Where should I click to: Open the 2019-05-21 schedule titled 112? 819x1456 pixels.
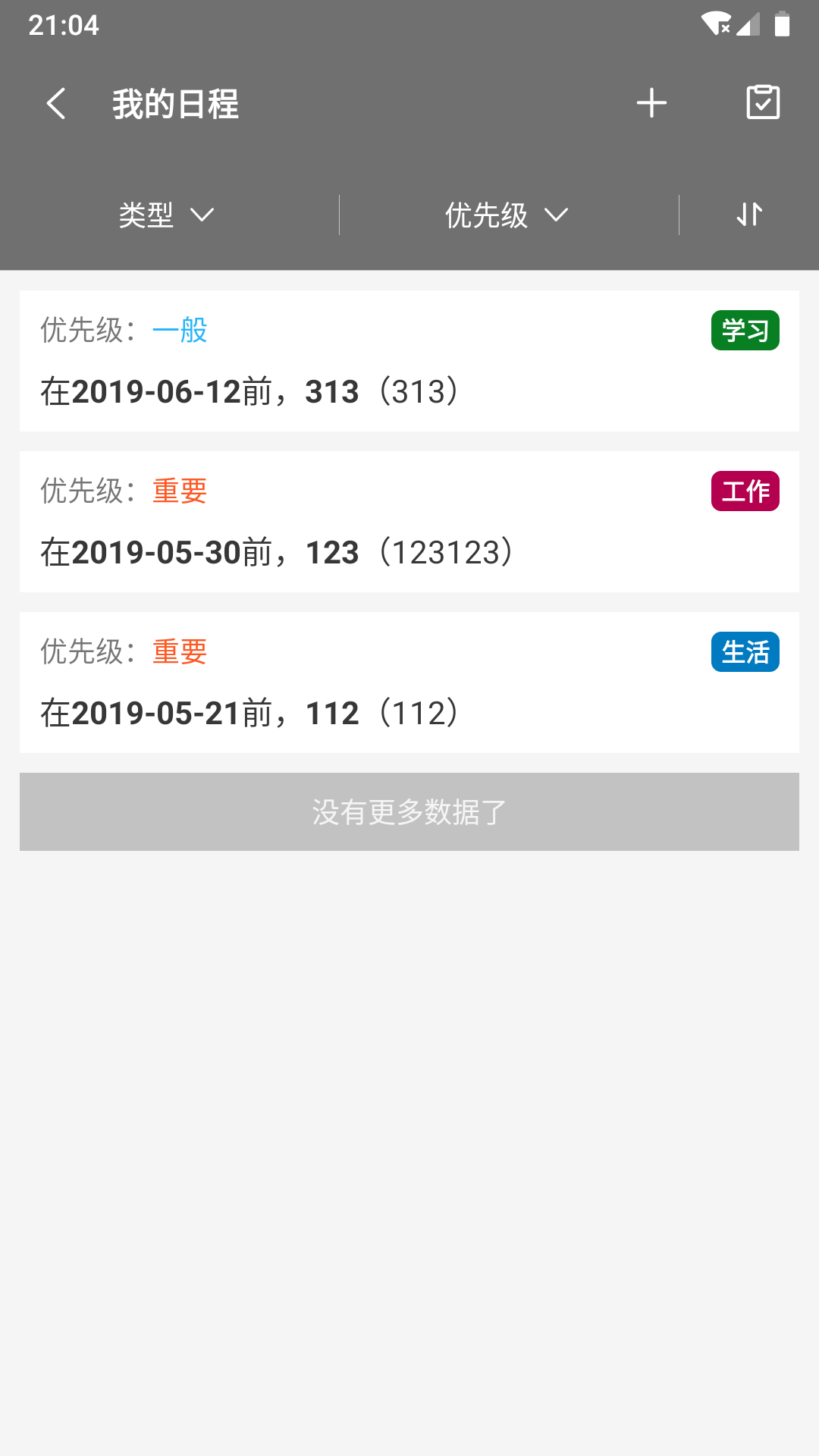pos(409,682)
